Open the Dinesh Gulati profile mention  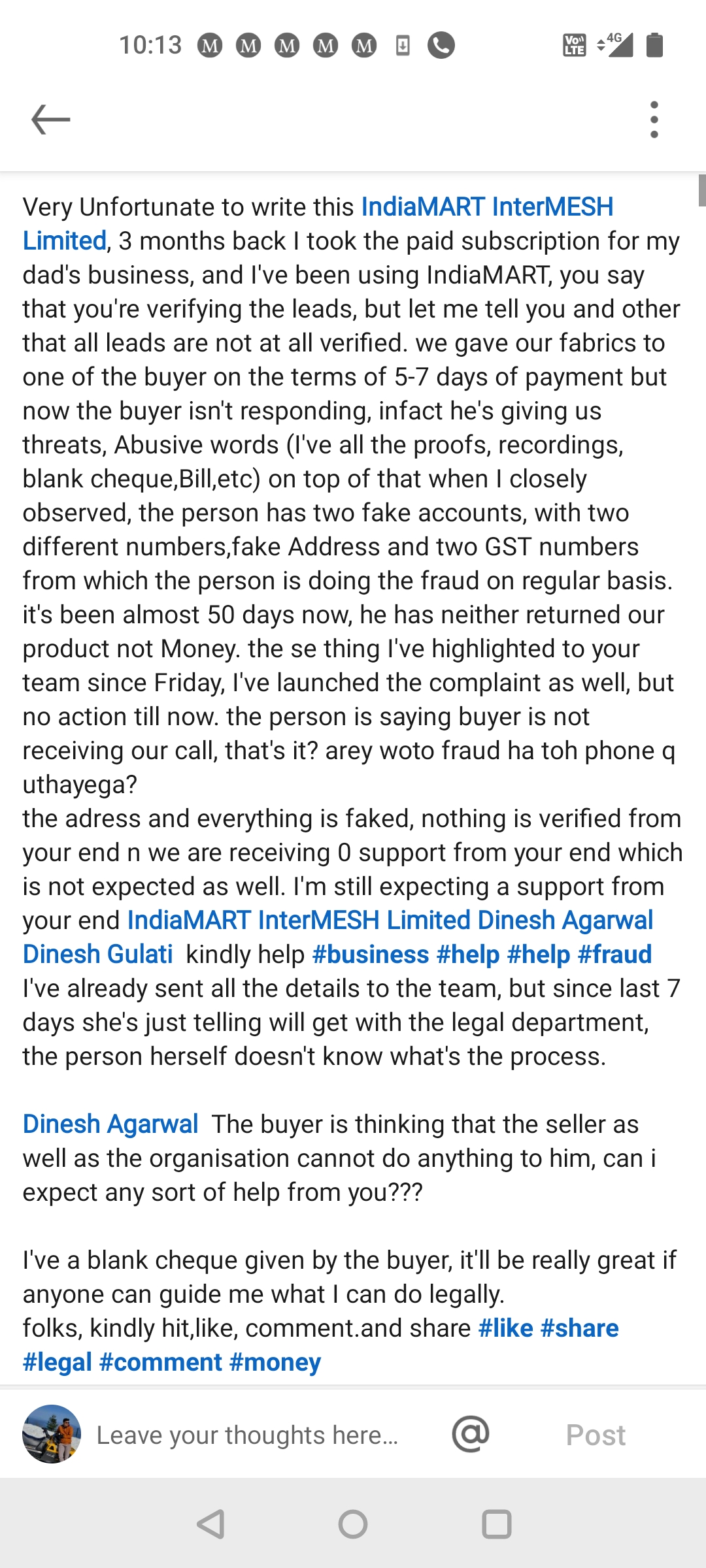98,955
